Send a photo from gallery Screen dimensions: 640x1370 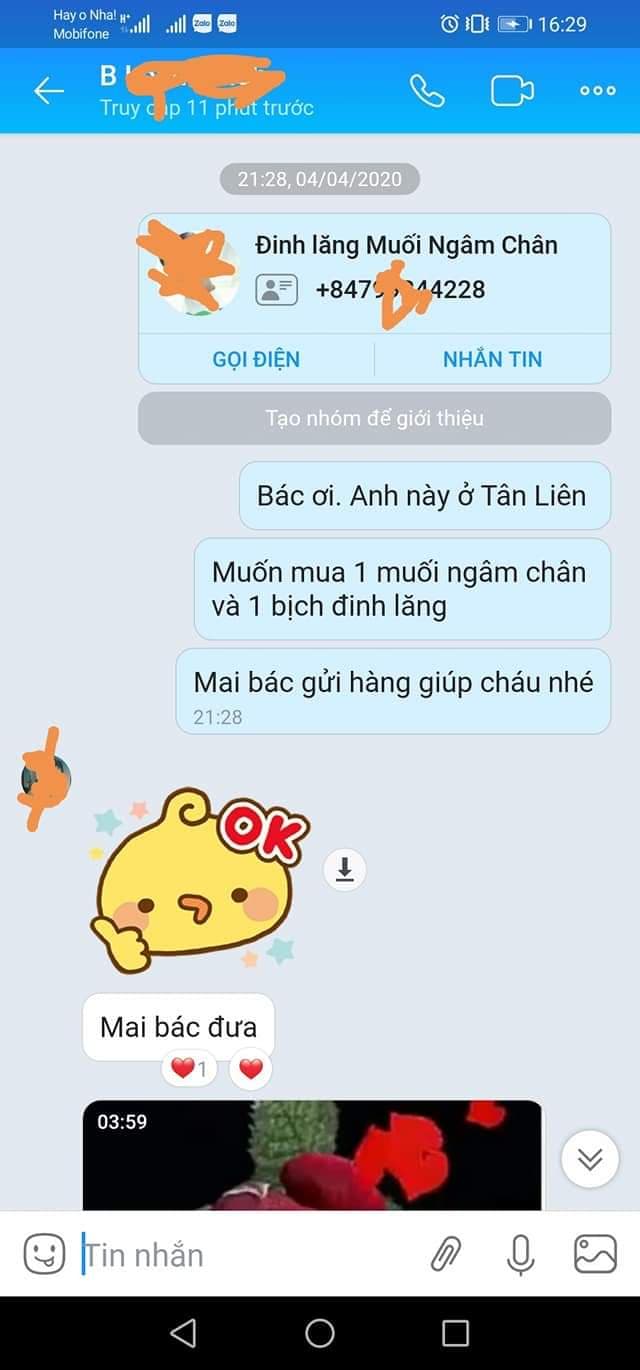(594, 1253)
